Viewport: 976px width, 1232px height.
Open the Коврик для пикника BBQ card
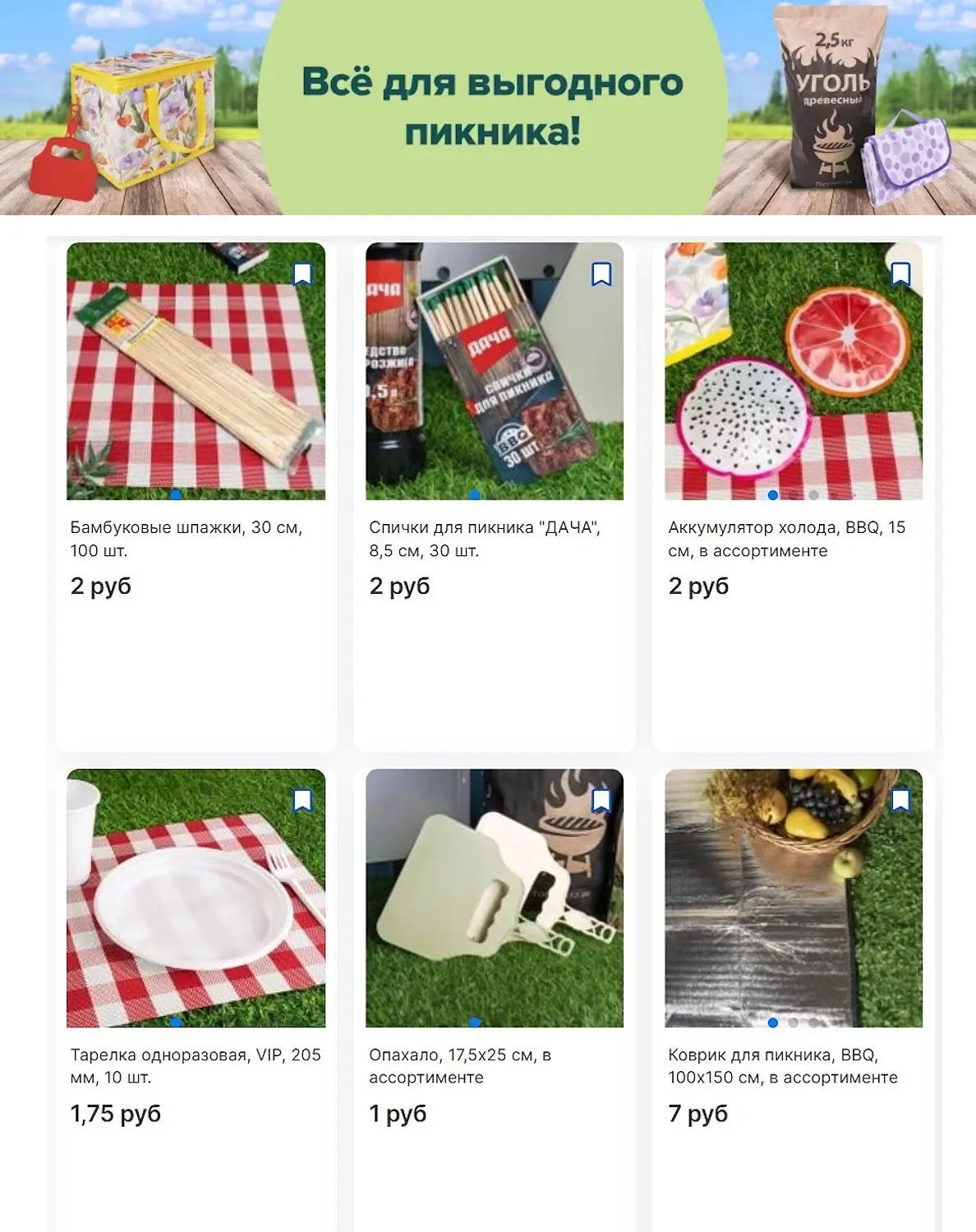[x=793, y=1065]
